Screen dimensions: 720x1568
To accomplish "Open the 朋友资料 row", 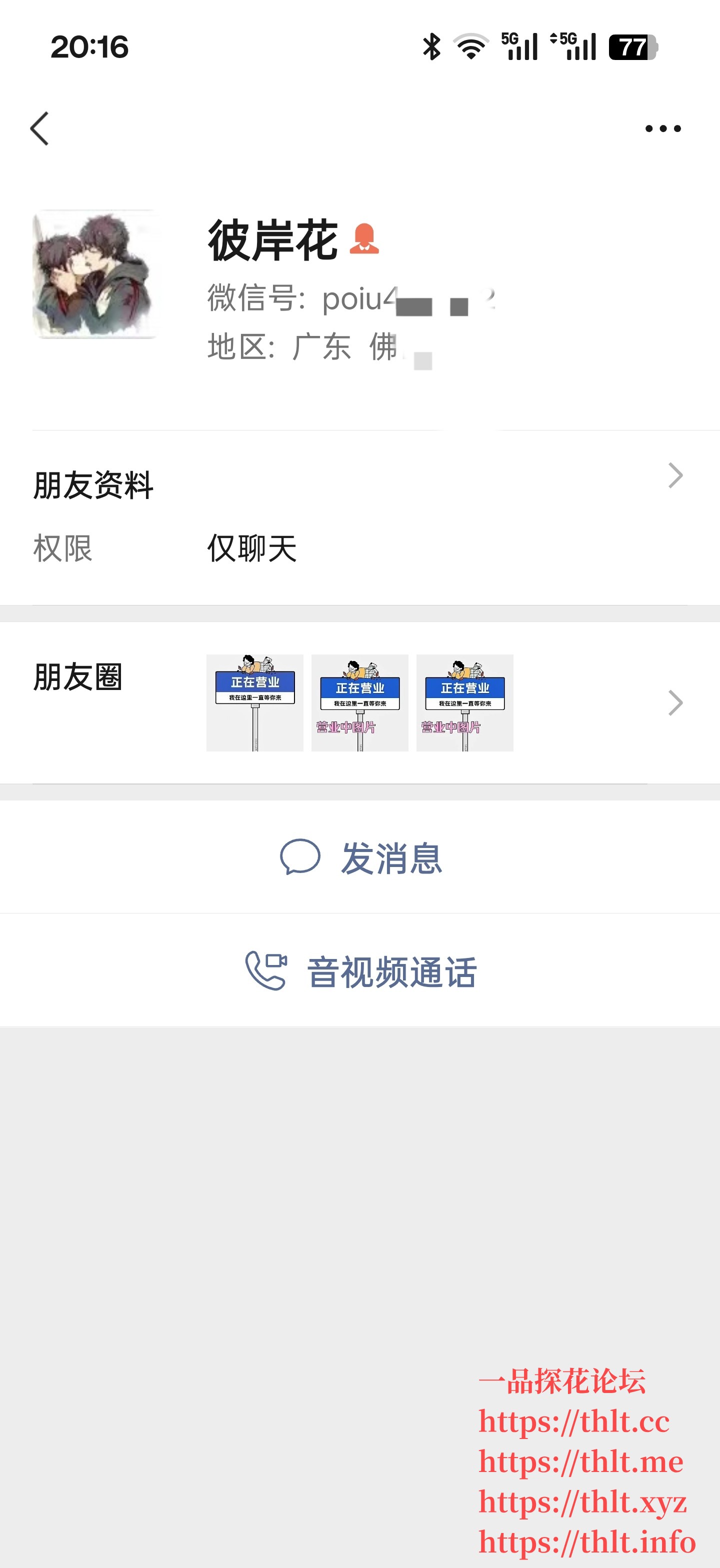I will [359, 484].
